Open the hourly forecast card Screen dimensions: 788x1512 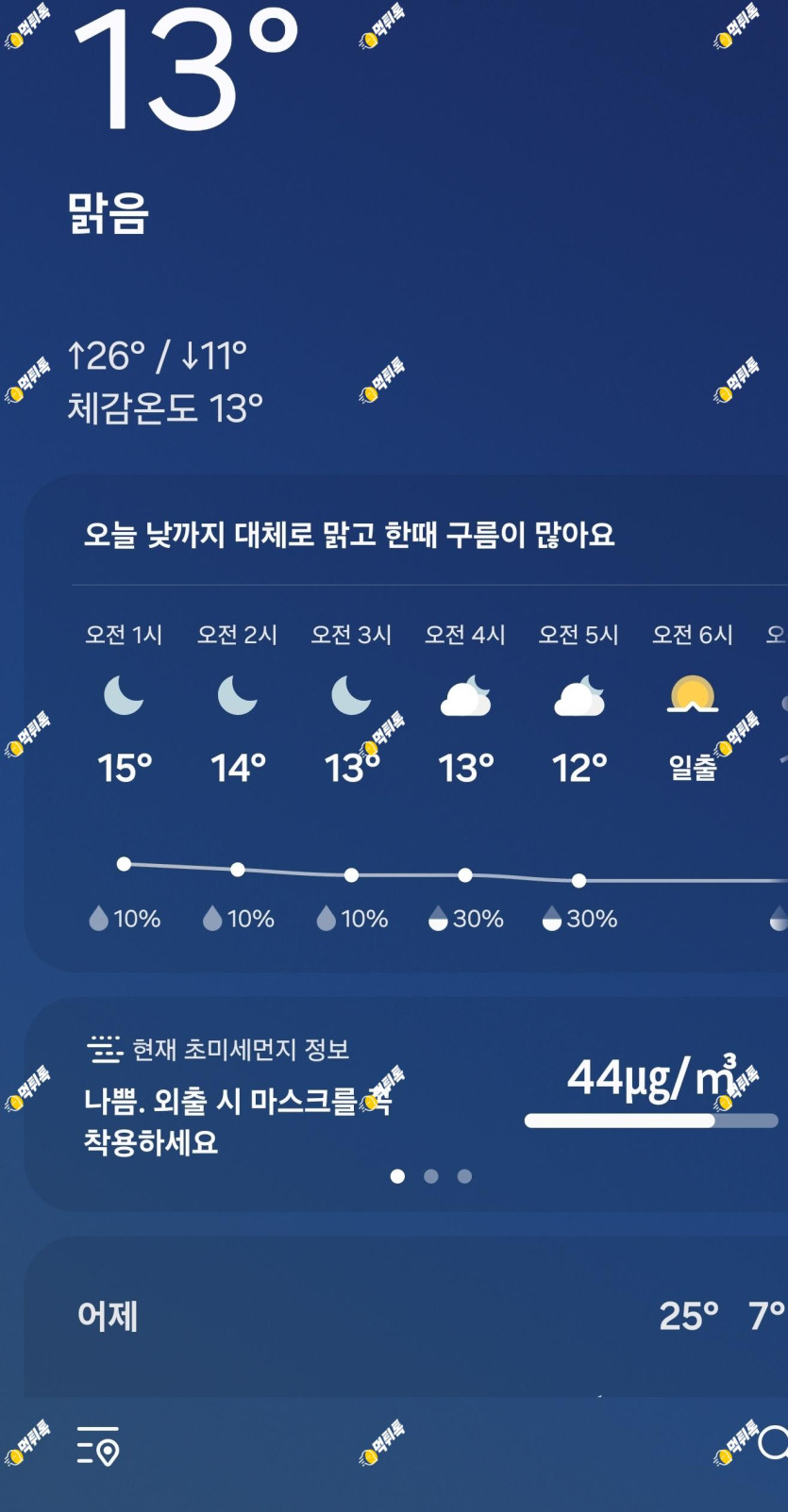[406, 723]
